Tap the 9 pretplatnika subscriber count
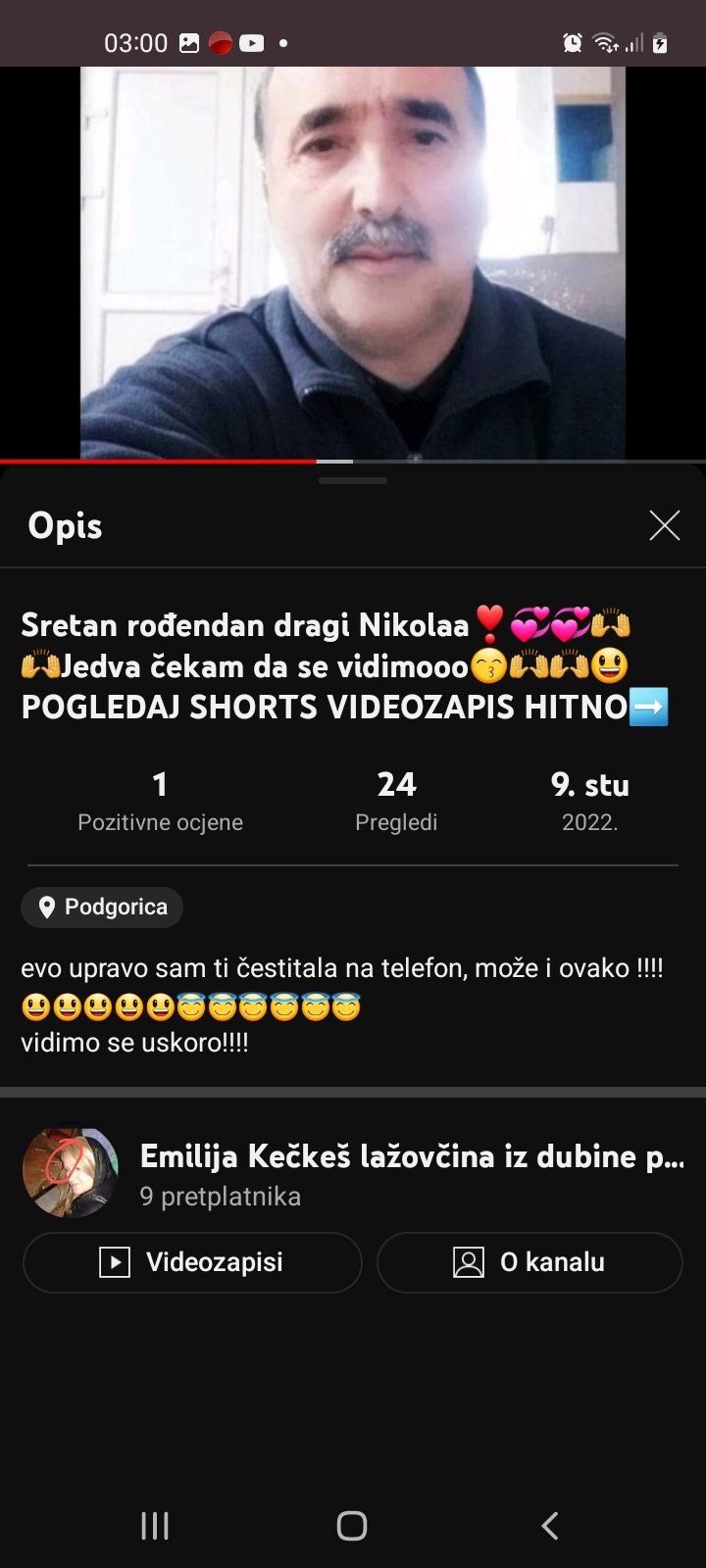Screen dimensions: 706x1568 coord(222,1196)
